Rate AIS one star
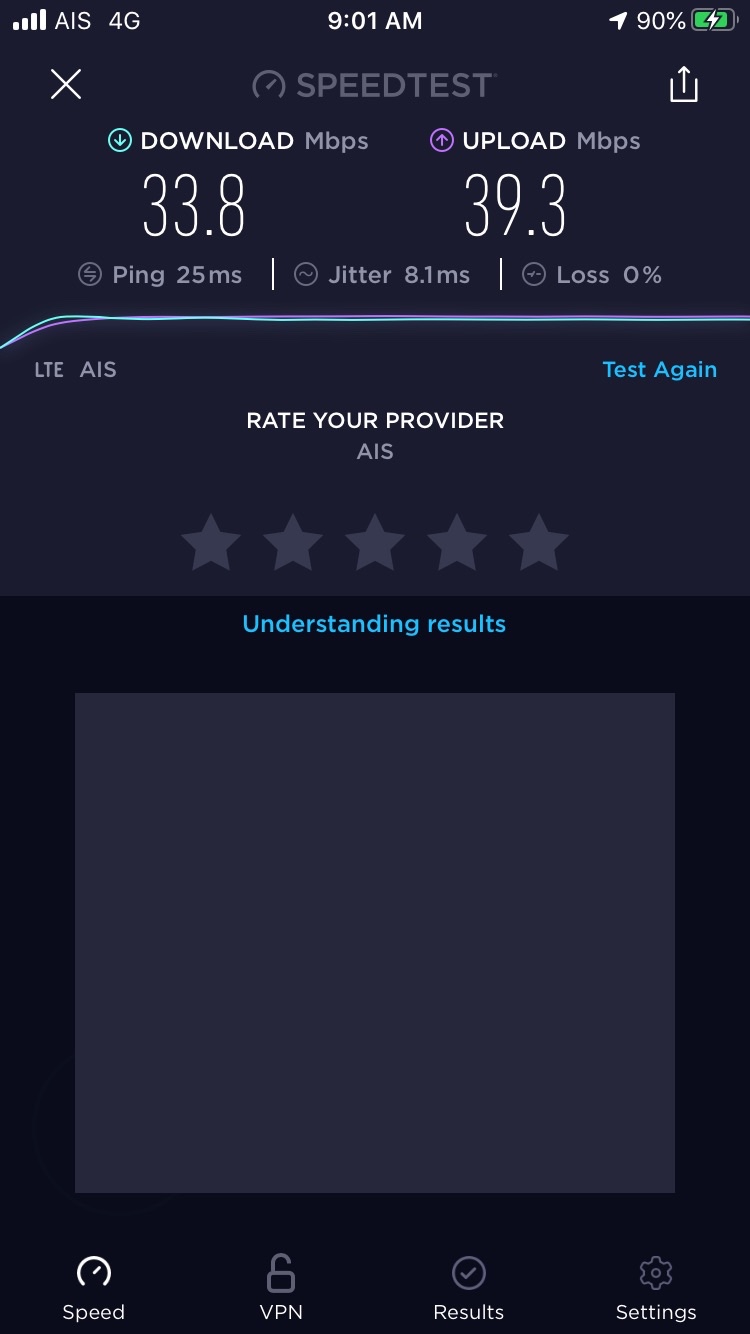 [211, 543]
